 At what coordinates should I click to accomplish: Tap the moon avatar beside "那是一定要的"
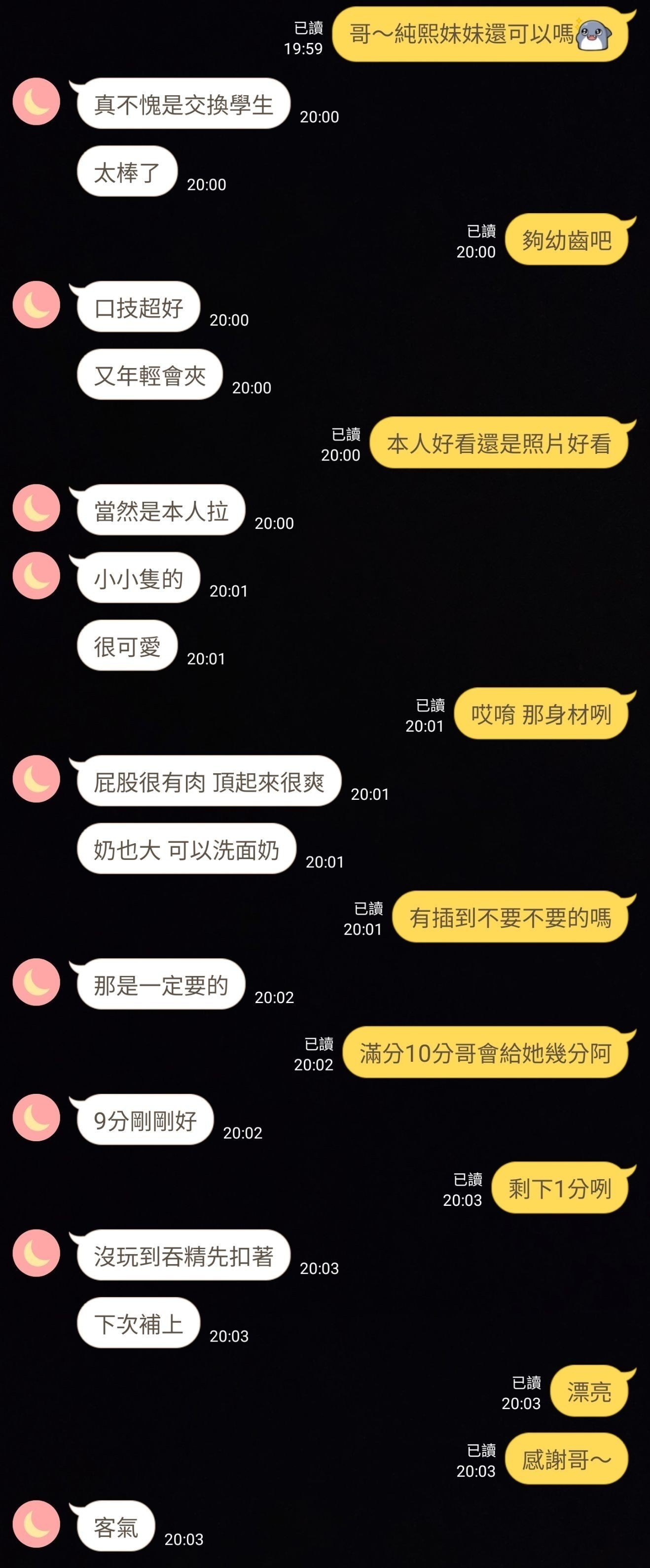pos(36,984)
